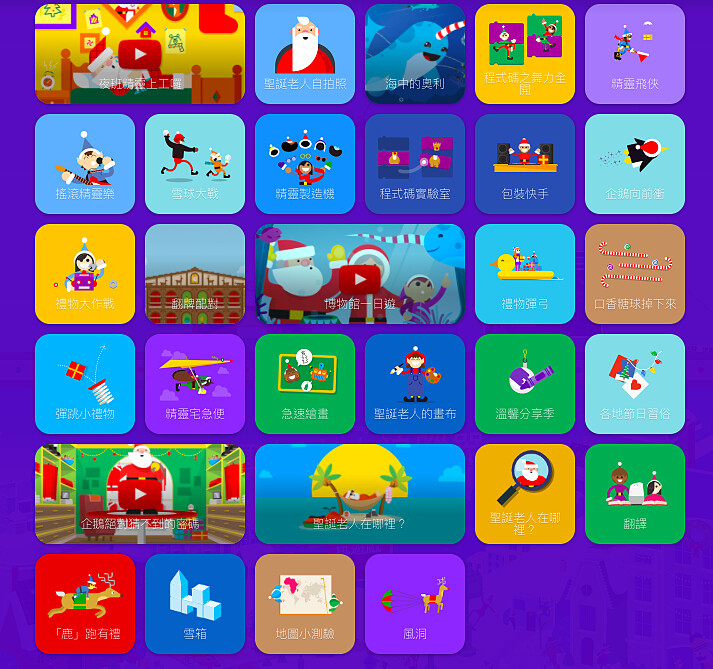Launch the 「鹿」跑有禮 game
Image resolution: width=713 pixels, height=669 pixels.
84,604
